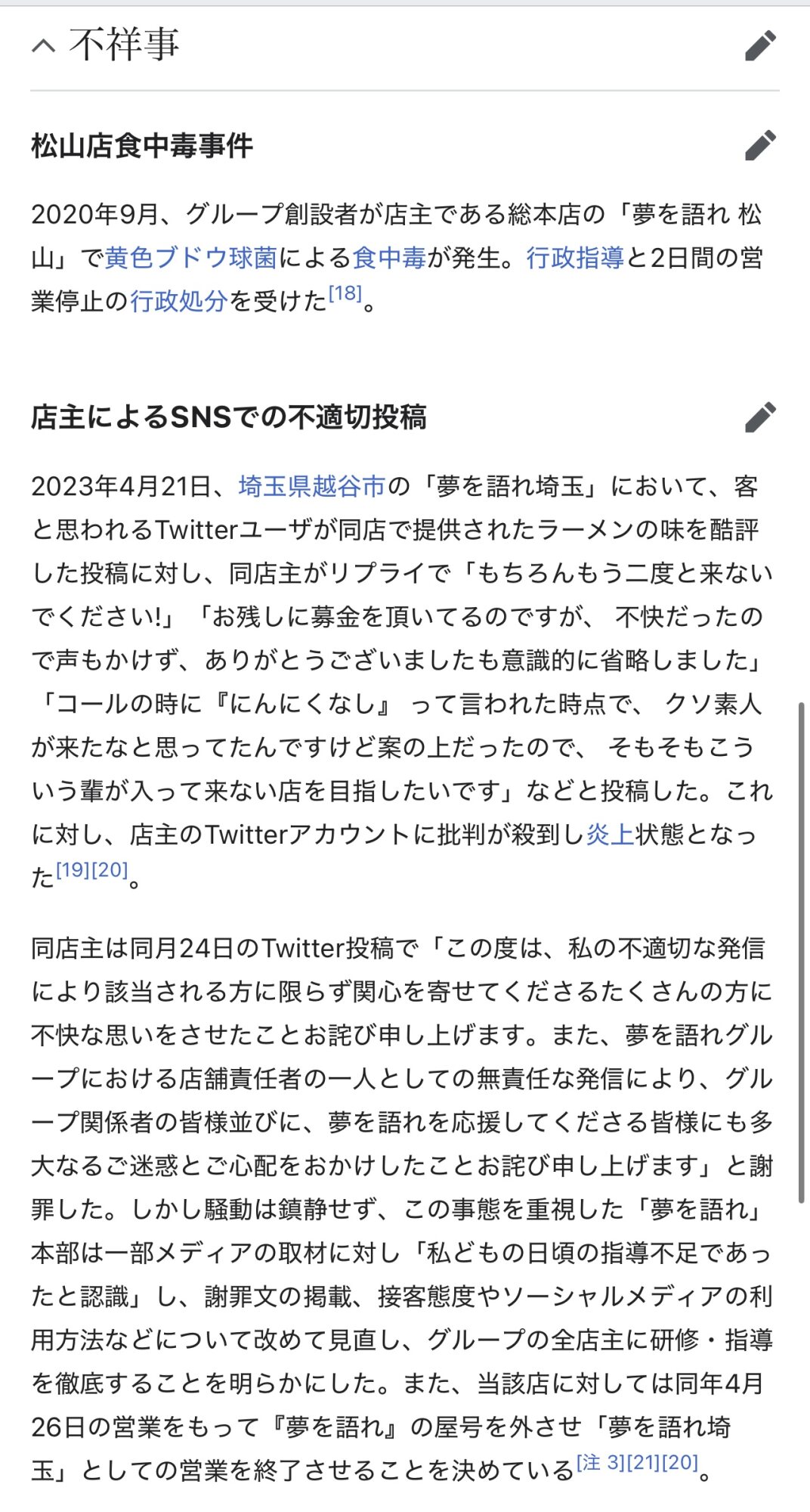Jump to citation [18]

pyautogui.click(x=345, y=293)
